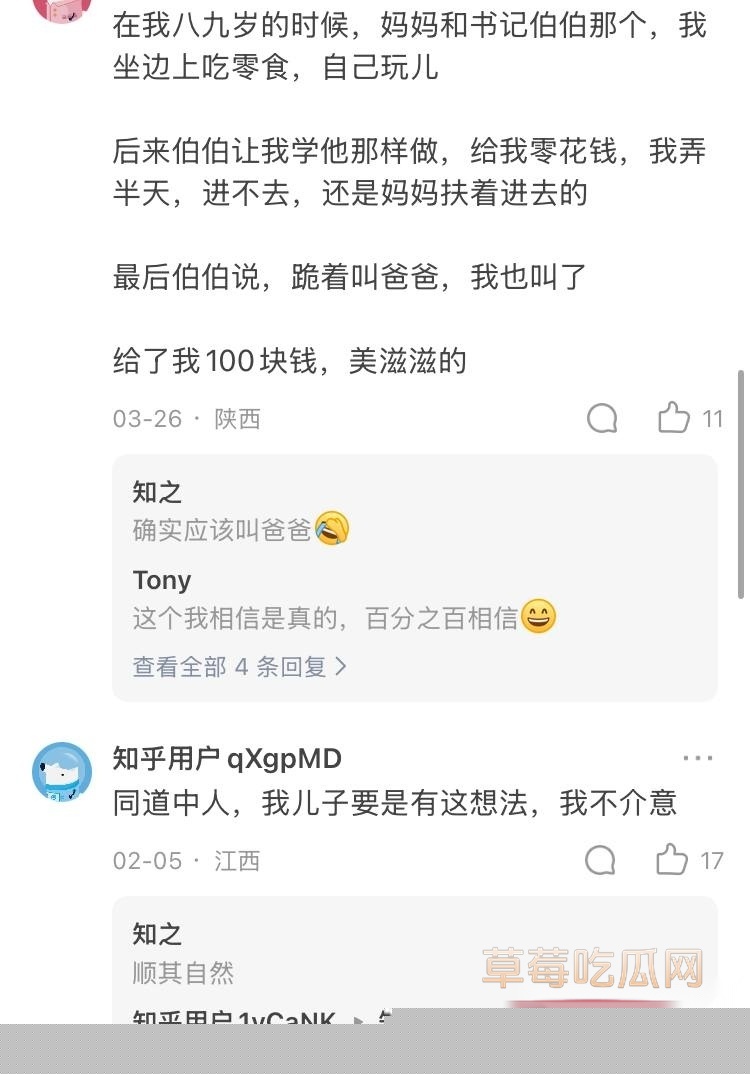Click the 03-26 · 陕西 timestamp
Viewport: 750px width, 1074px height.
(x=185, y=419)
